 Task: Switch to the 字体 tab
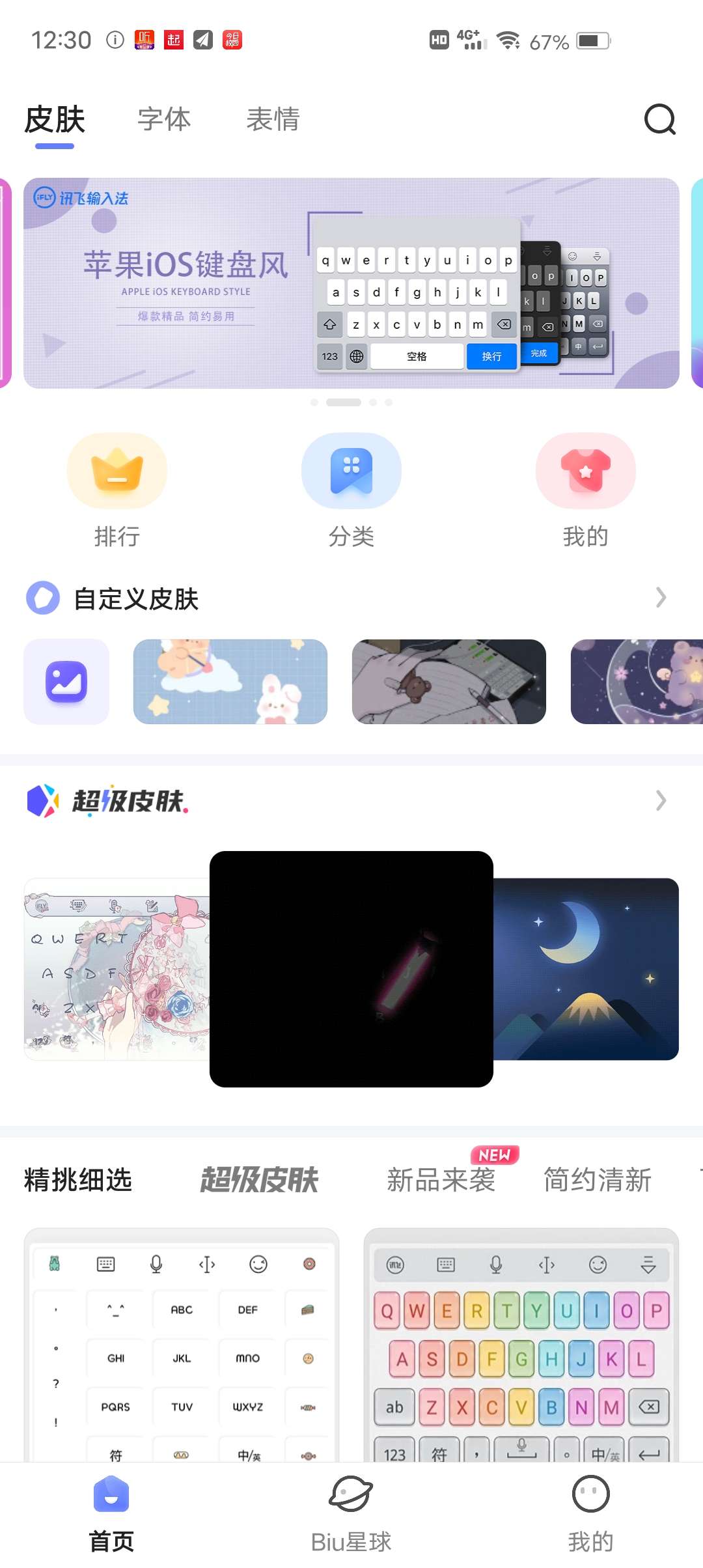click(164, 120)
